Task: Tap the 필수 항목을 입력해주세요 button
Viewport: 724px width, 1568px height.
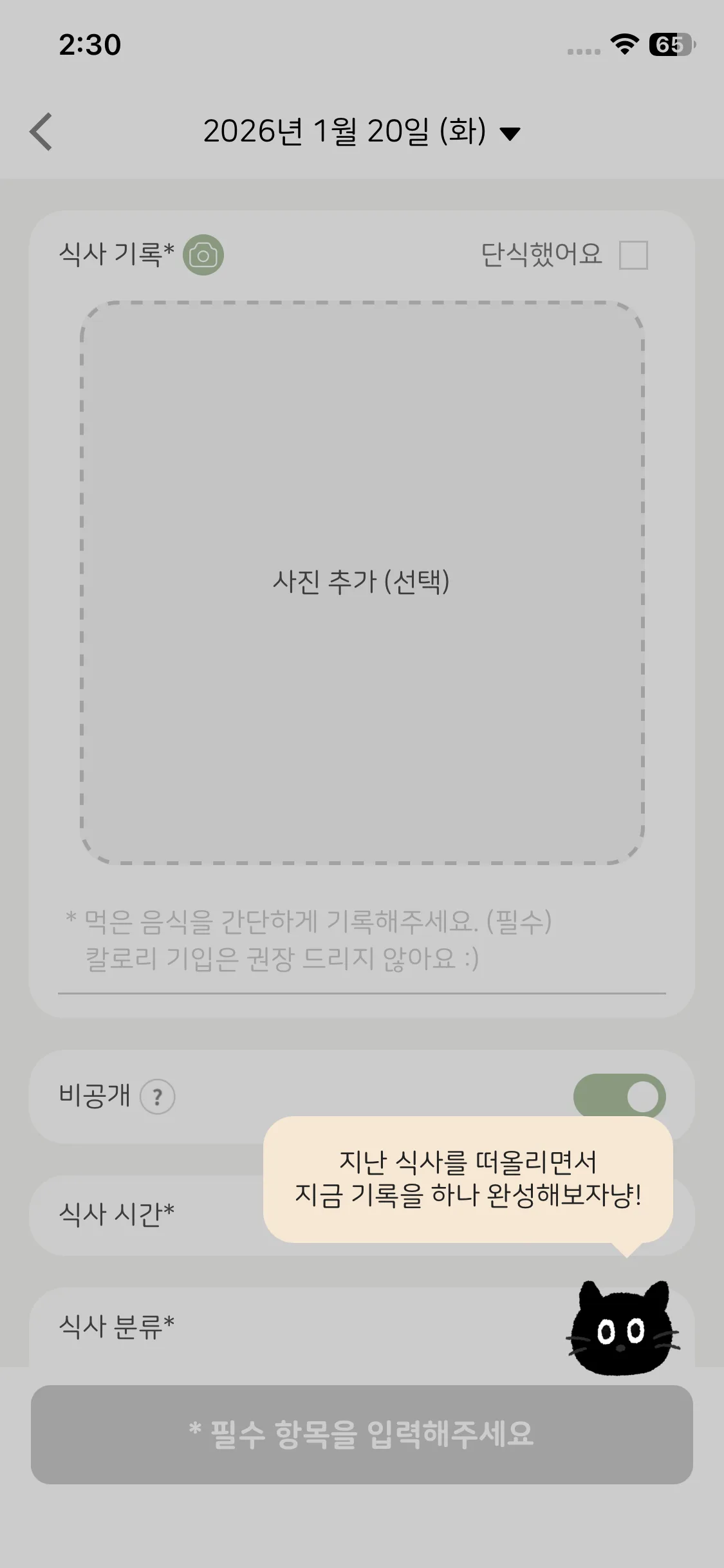Action: coord(362,1435)
